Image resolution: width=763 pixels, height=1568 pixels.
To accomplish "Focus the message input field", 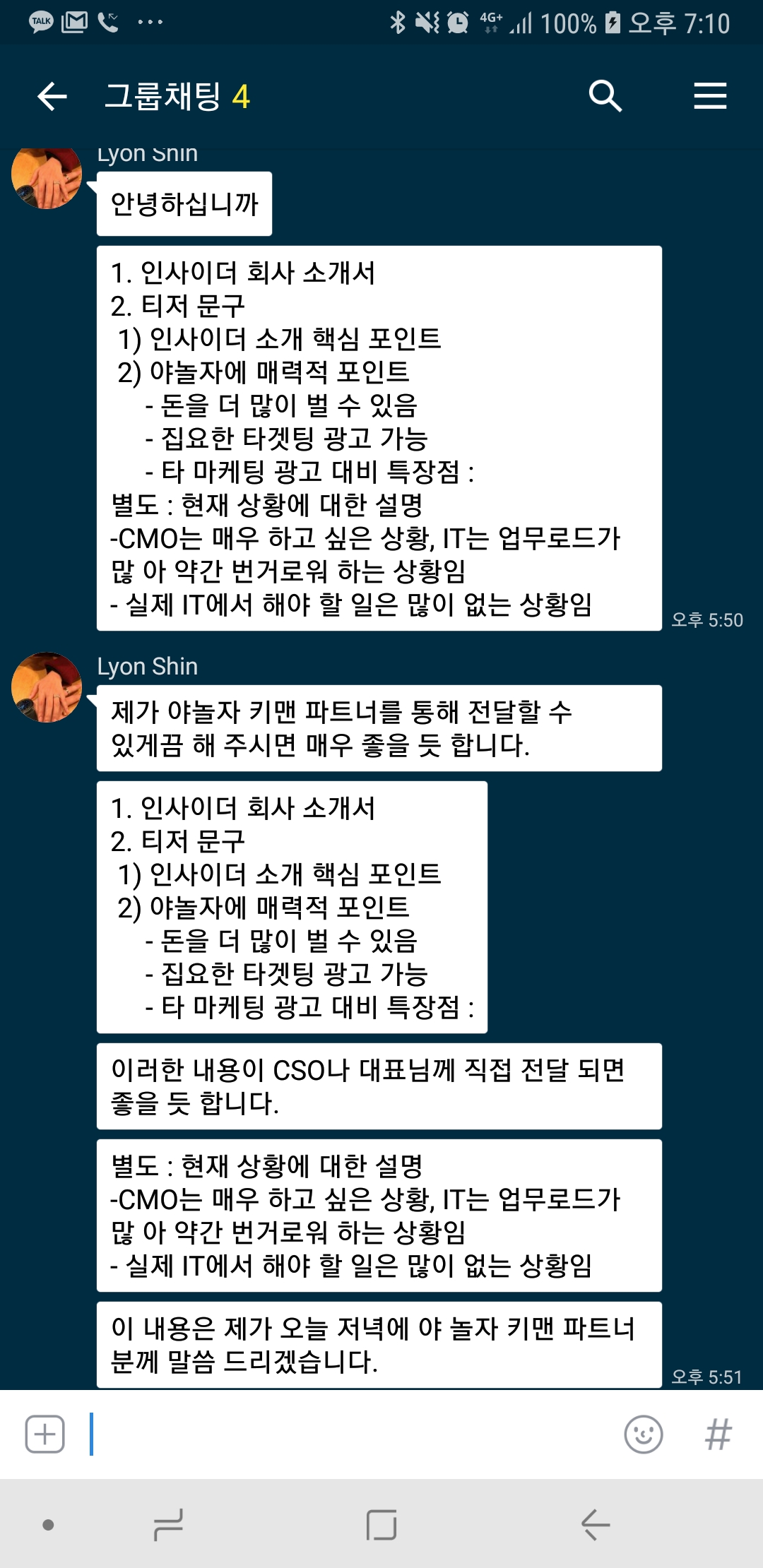I will pyautogui.click(x=353, y=1435).
